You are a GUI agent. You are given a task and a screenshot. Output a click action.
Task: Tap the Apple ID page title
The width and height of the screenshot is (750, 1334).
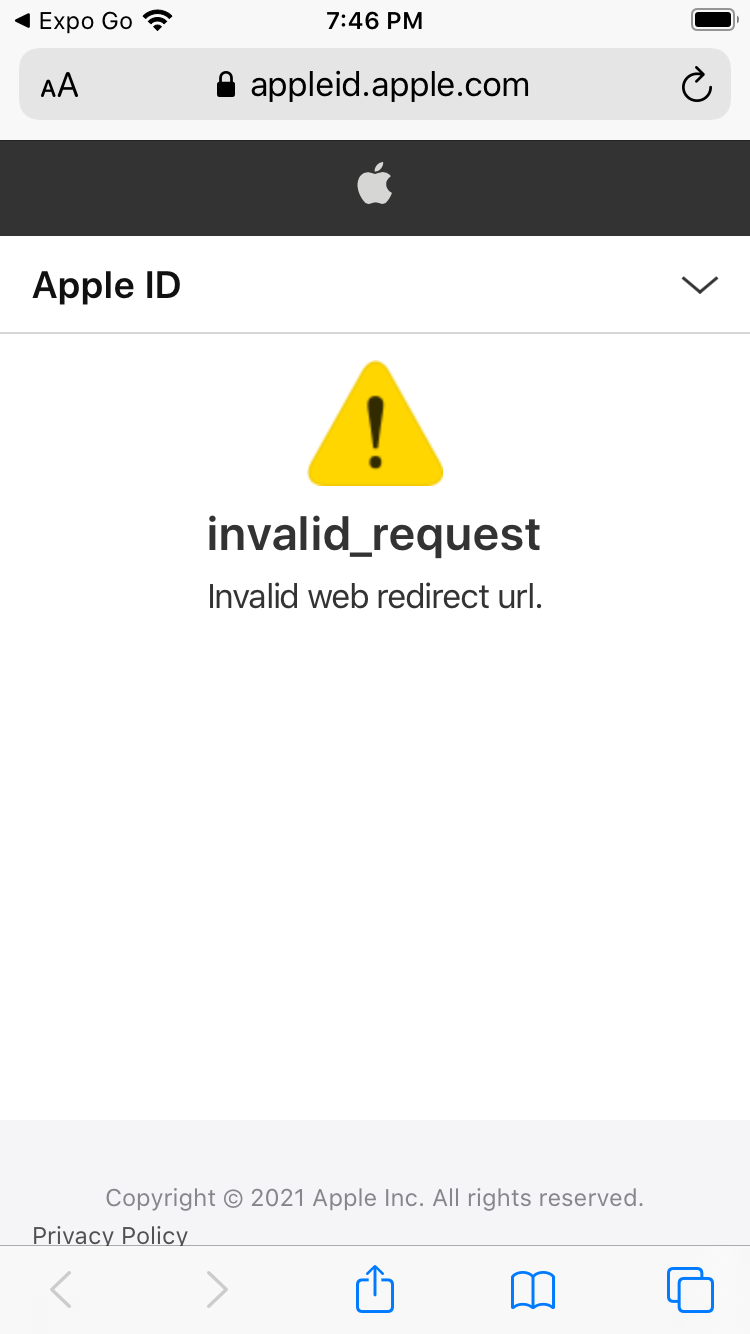(106, 285)
